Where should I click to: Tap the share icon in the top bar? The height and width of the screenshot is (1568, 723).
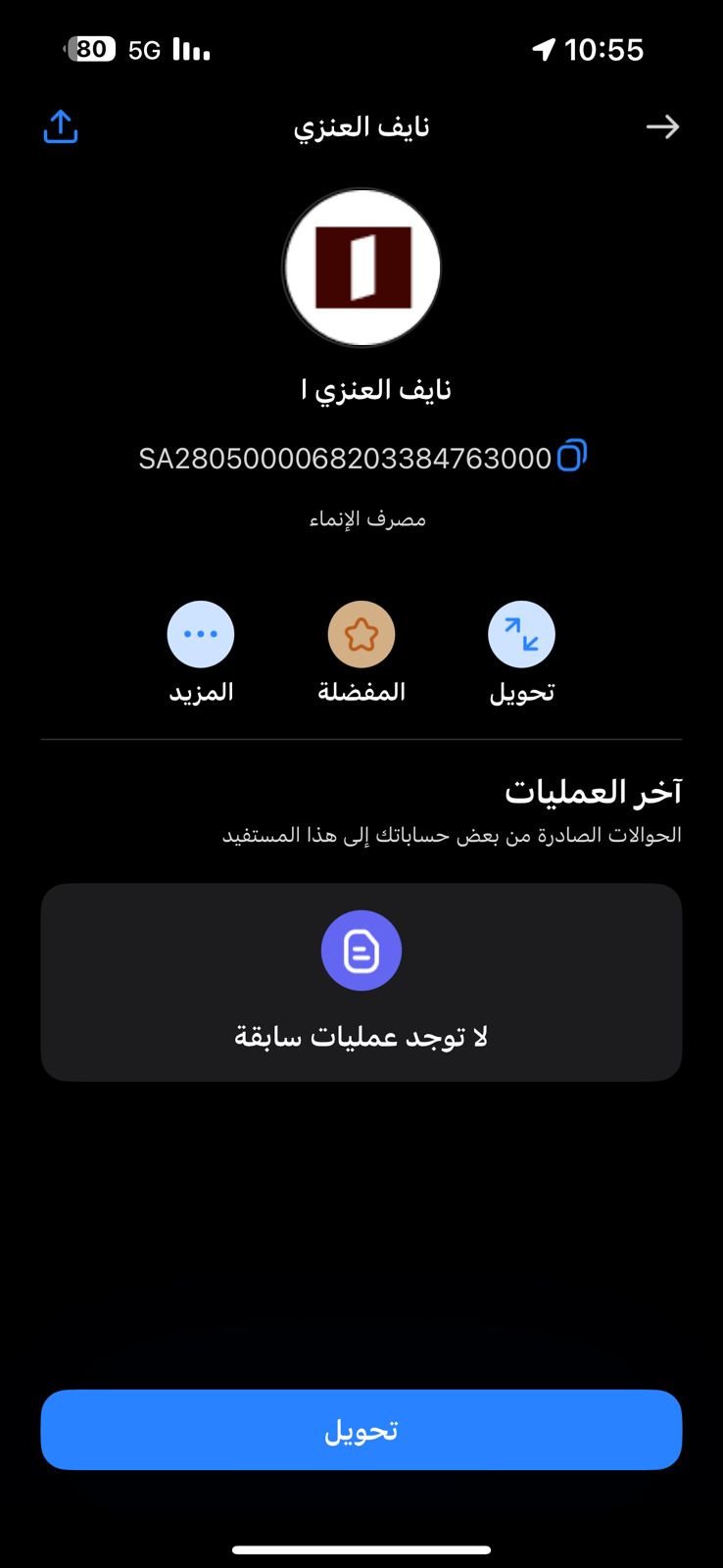tap(61, 126)
